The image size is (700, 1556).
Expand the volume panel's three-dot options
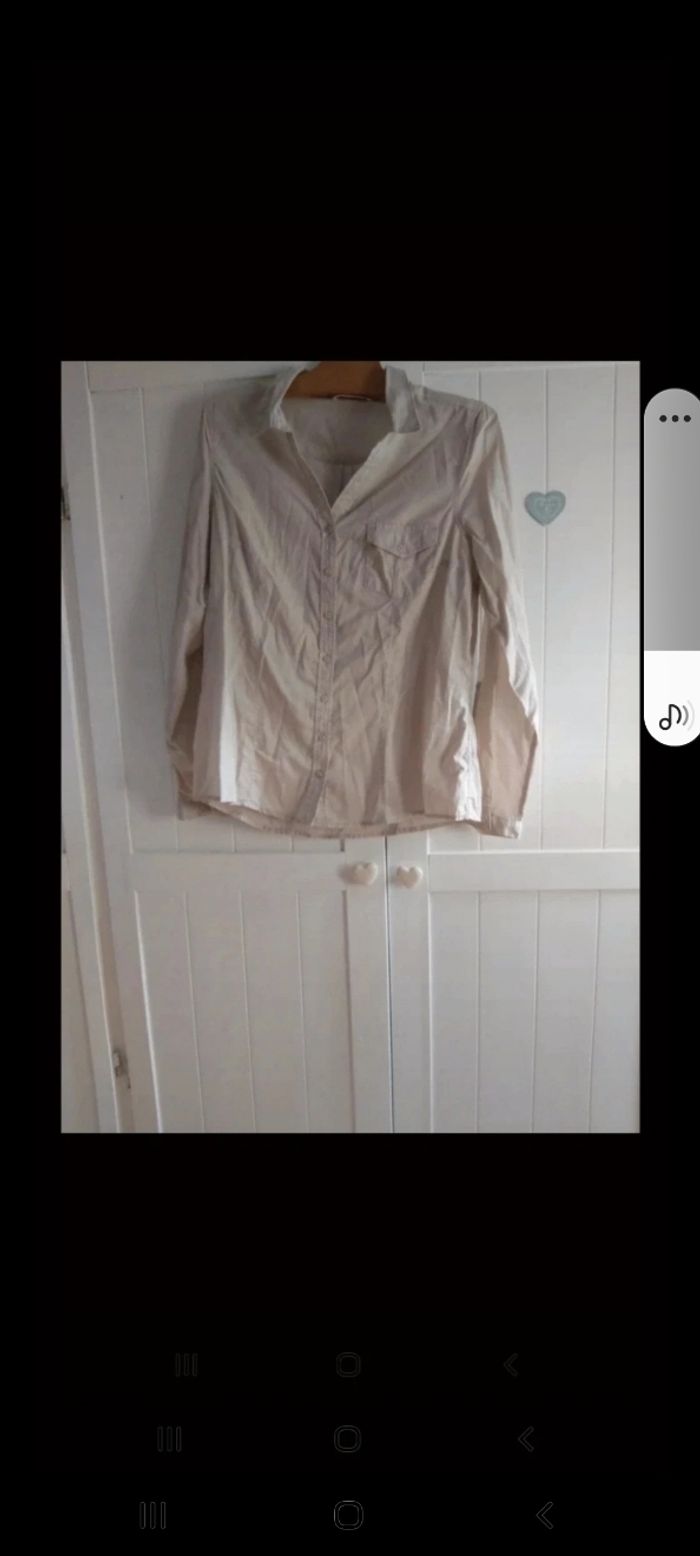click(674, 419)
